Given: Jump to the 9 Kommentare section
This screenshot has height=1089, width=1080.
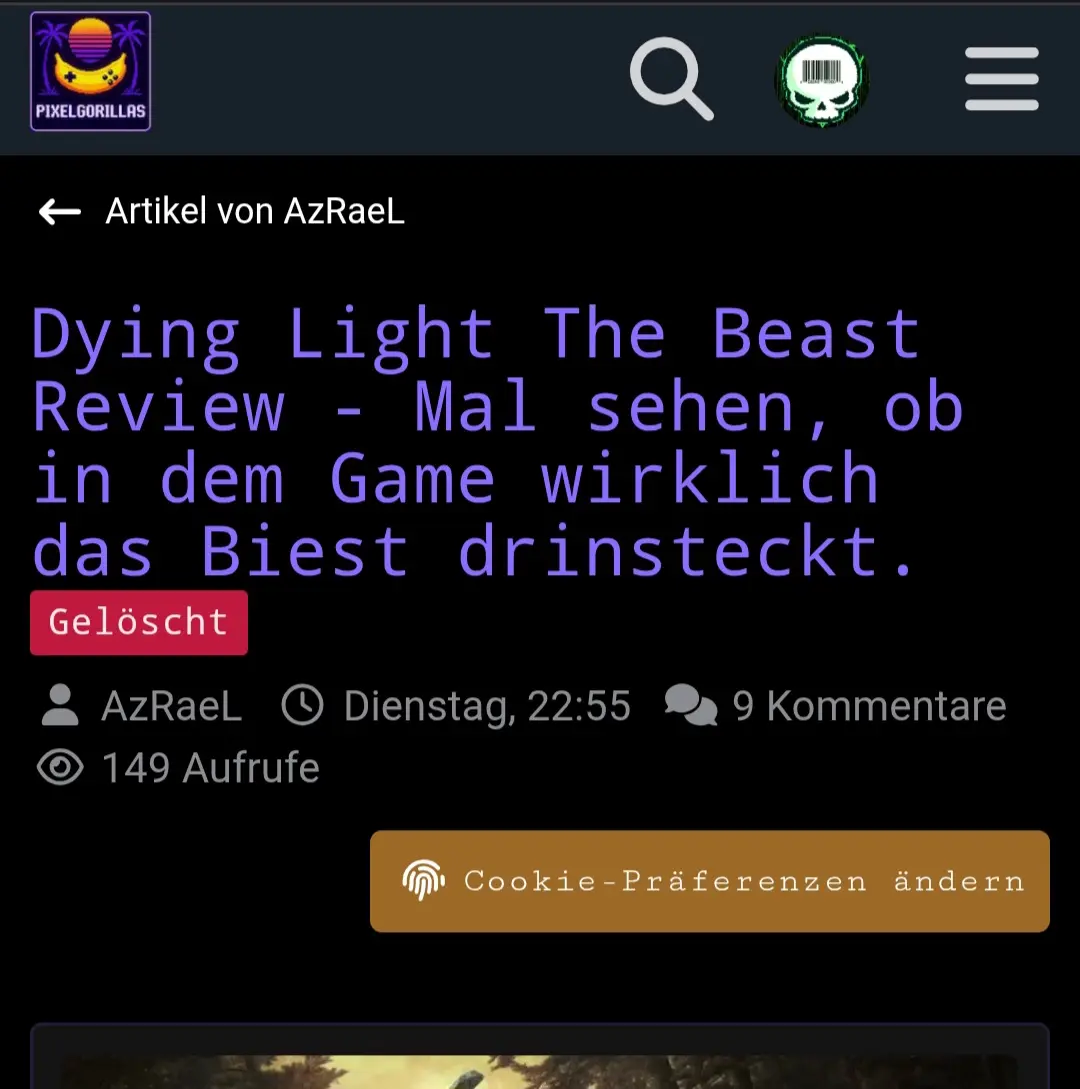Looking at the screenshot, I should click(x=868, y=706).
